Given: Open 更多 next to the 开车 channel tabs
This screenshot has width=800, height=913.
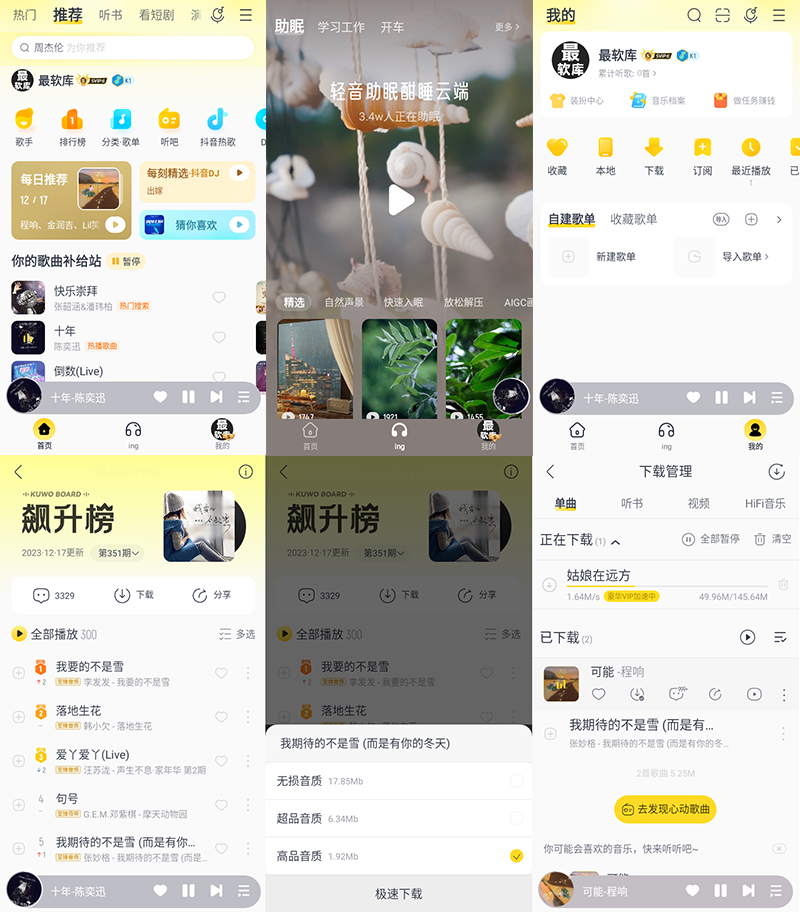Looking at the screenshot, I should click(504, 27).
